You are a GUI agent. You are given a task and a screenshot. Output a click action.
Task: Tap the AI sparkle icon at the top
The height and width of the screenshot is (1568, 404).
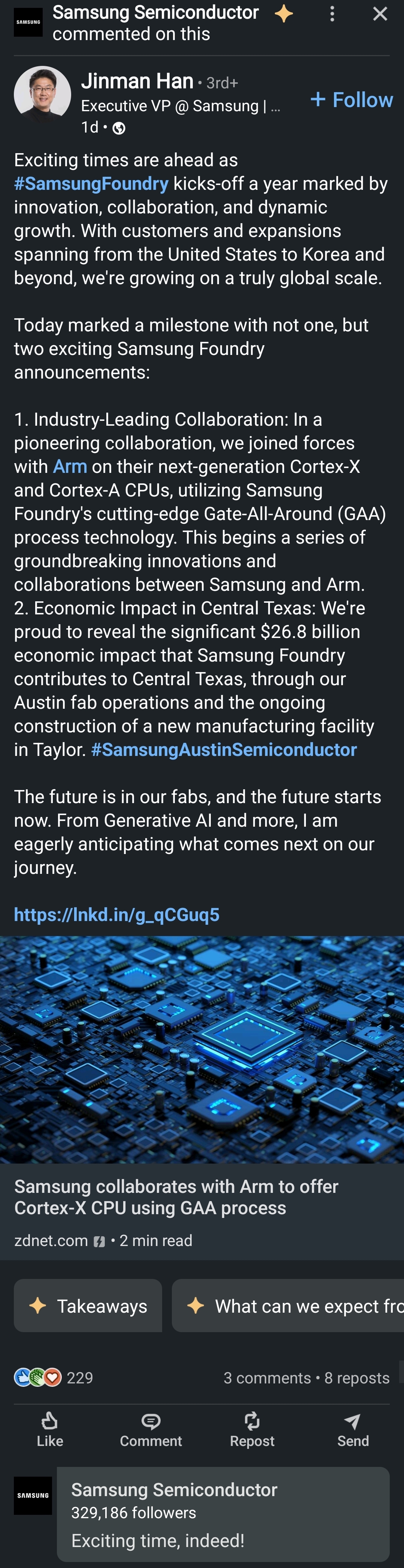284,13
